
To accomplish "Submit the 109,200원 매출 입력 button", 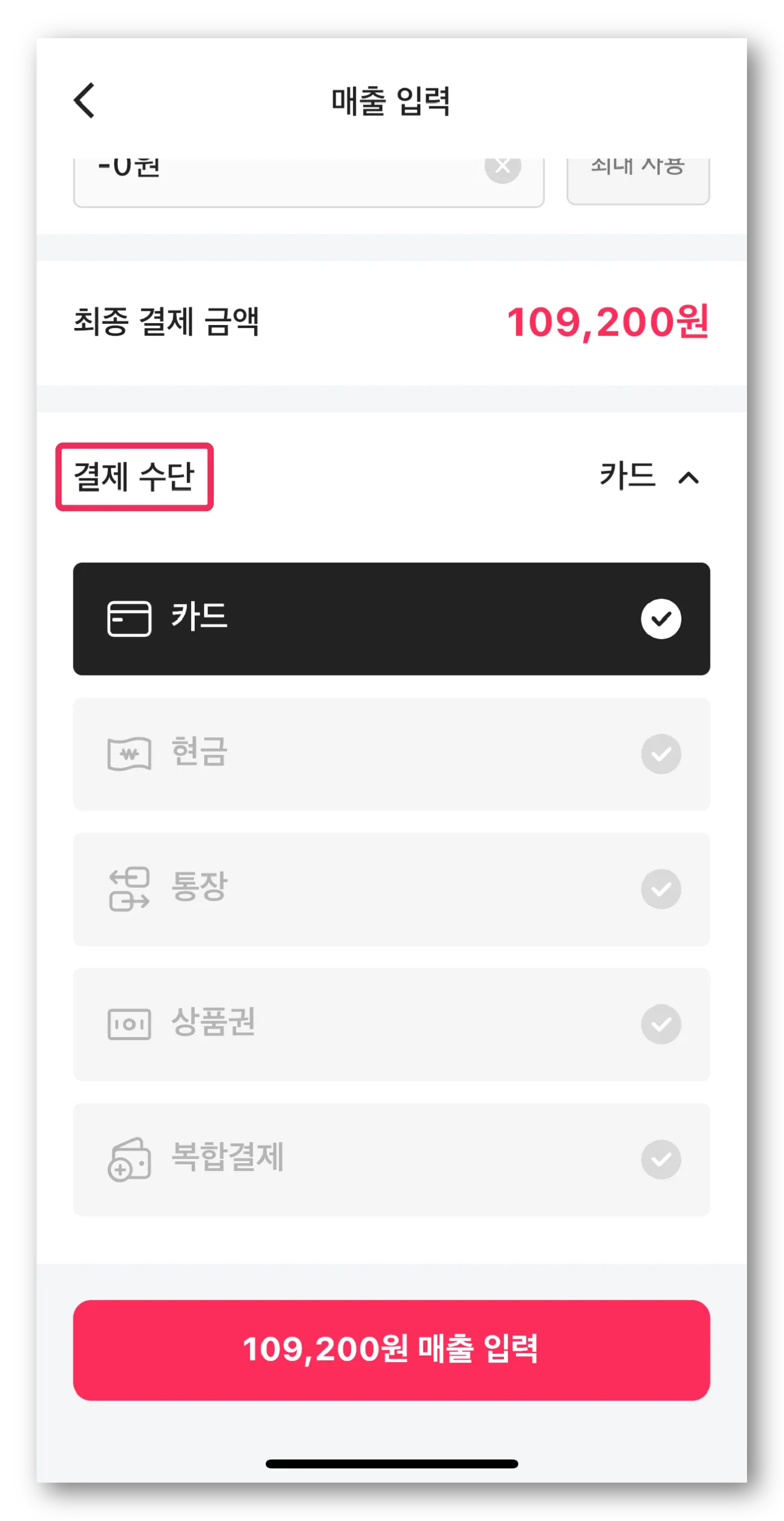I will 391,1350.
